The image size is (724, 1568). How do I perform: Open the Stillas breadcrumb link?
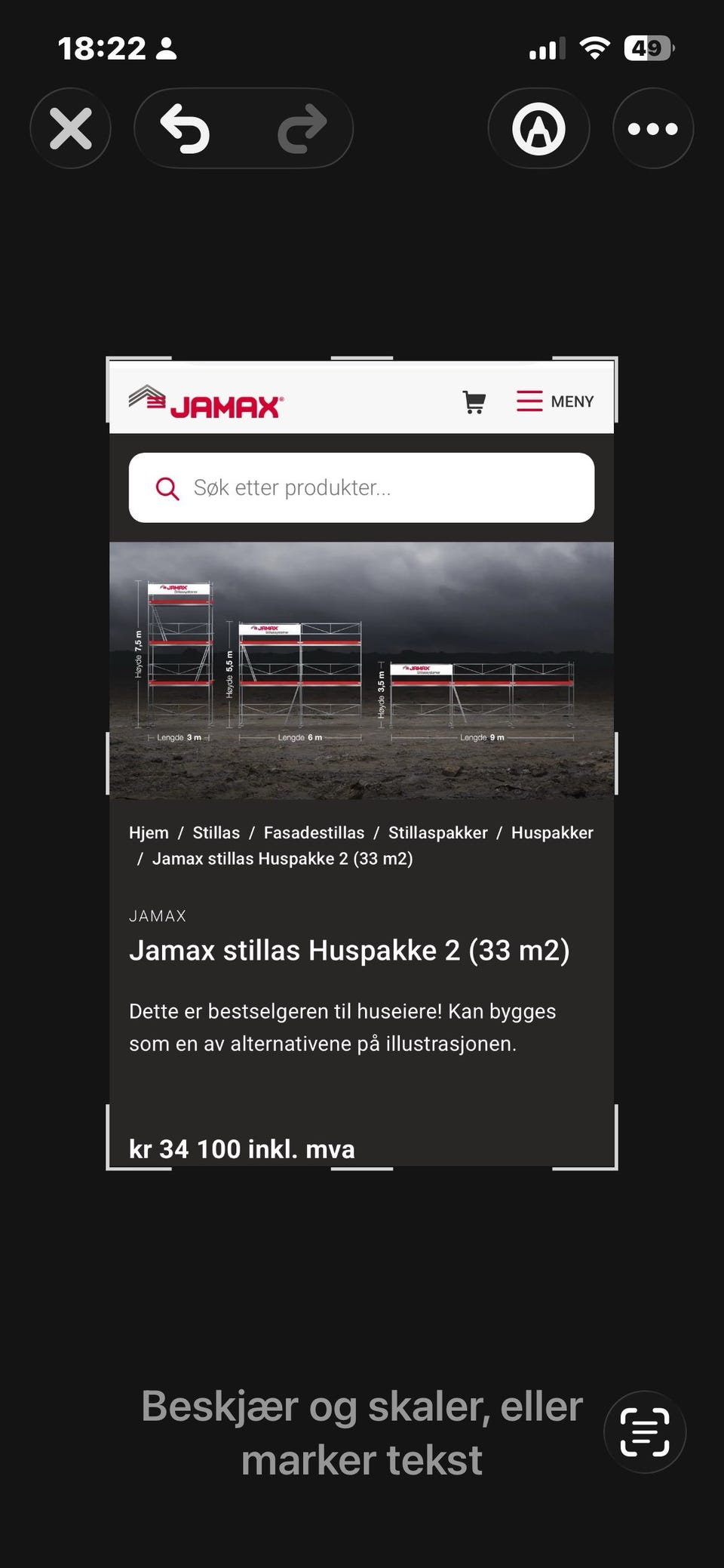pos(216,832)
